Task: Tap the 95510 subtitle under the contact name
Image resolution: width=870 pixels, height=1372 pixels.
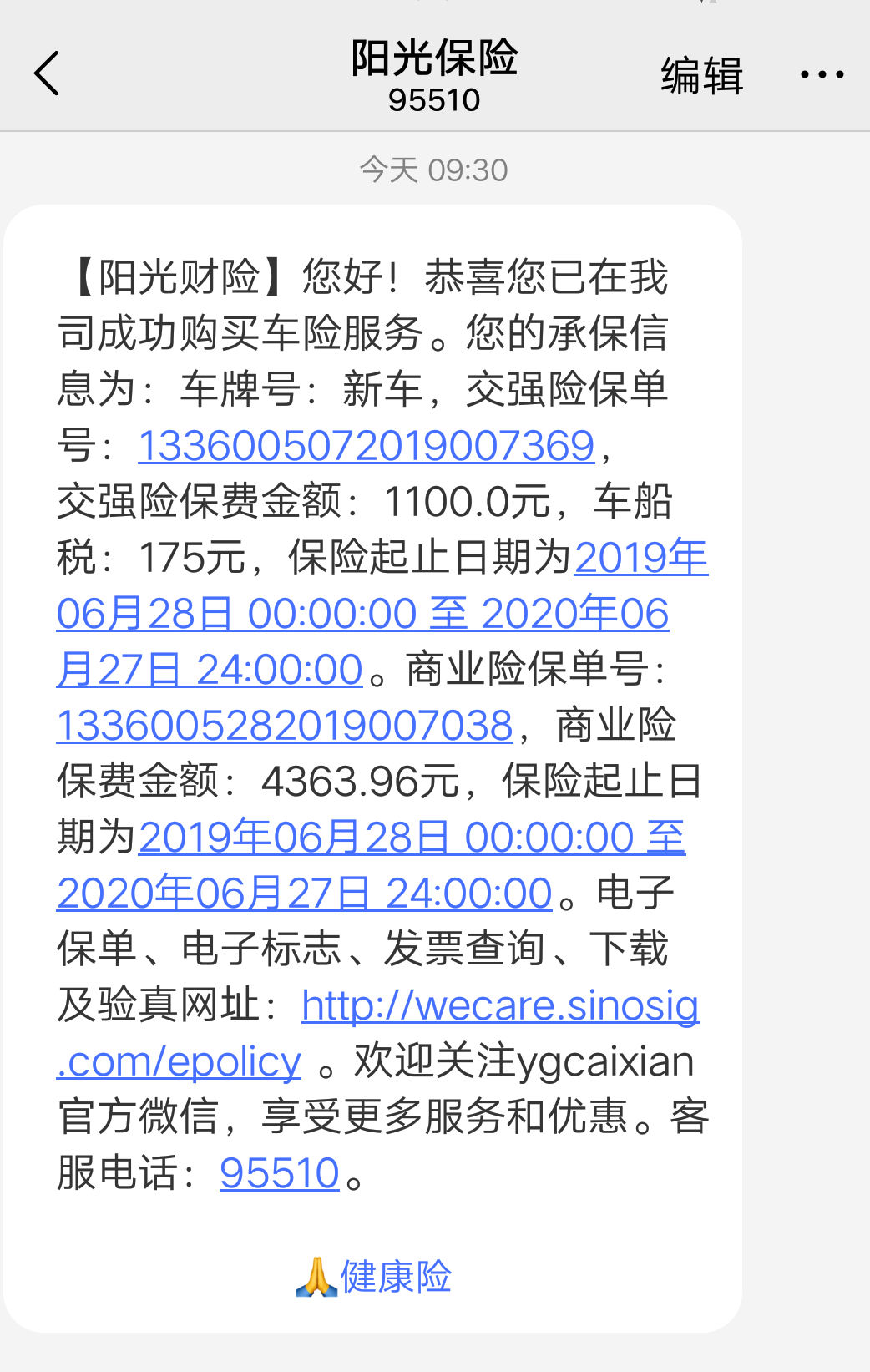Action: tap(434, 101)
